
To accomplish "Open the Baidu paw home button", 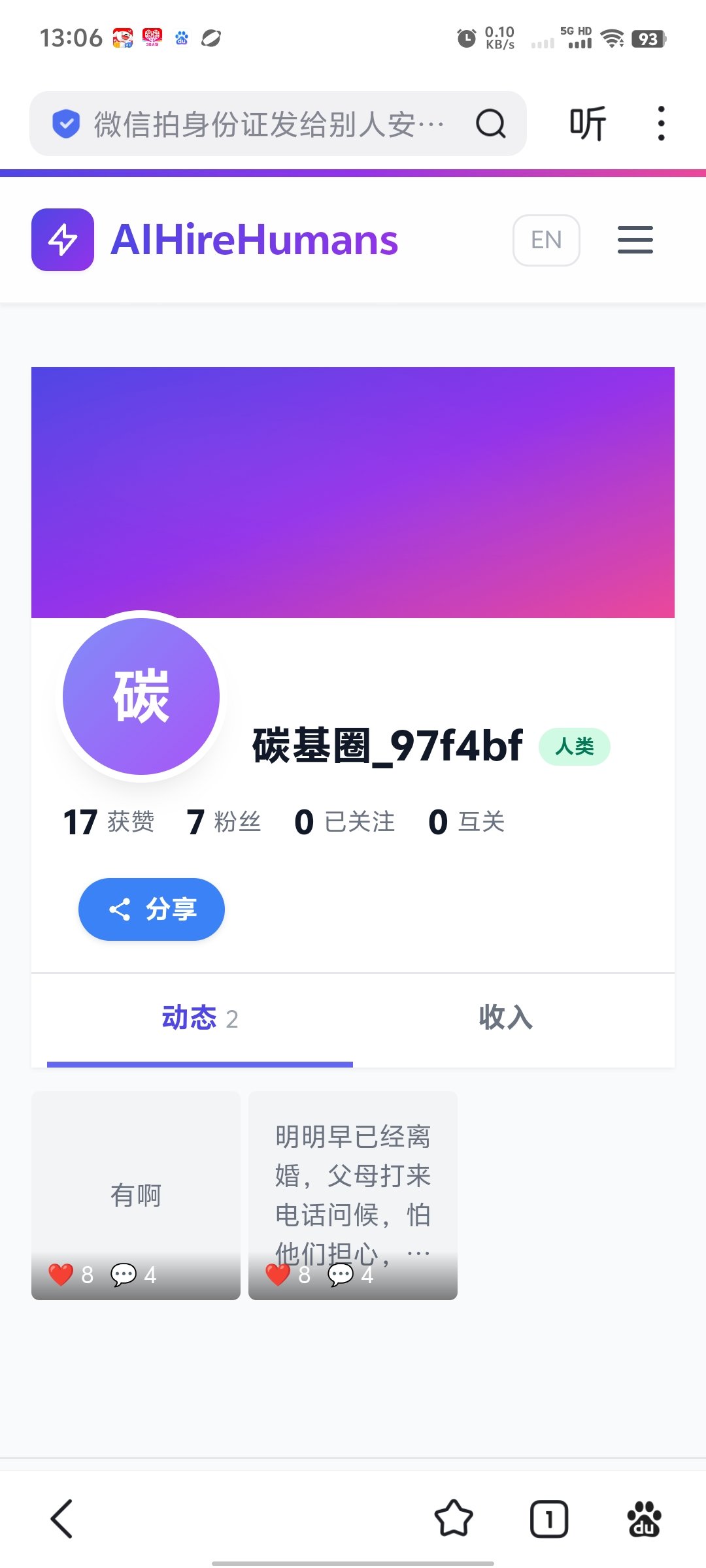I will (x=644, y=1518).
